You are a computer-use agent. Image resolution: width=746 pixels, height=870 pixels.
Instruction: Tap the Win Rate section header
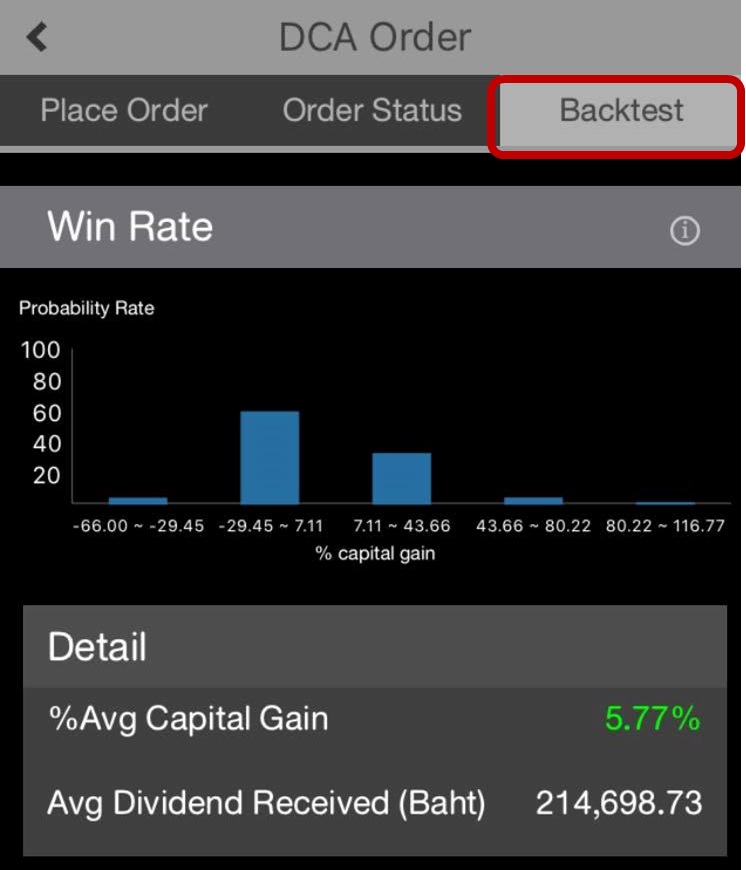[x=131, y=227]
